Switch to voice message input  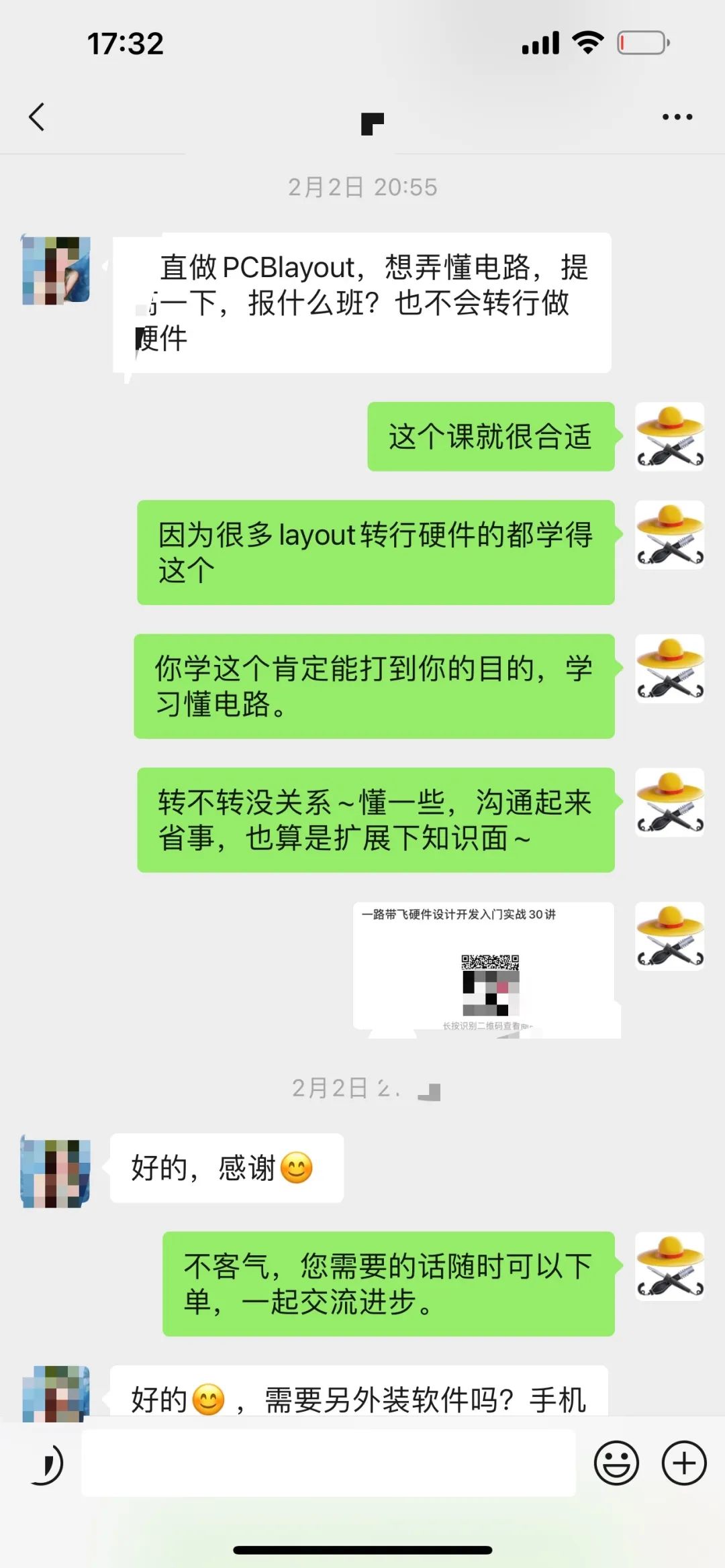pyautogui.click(x=47, y=1463)
